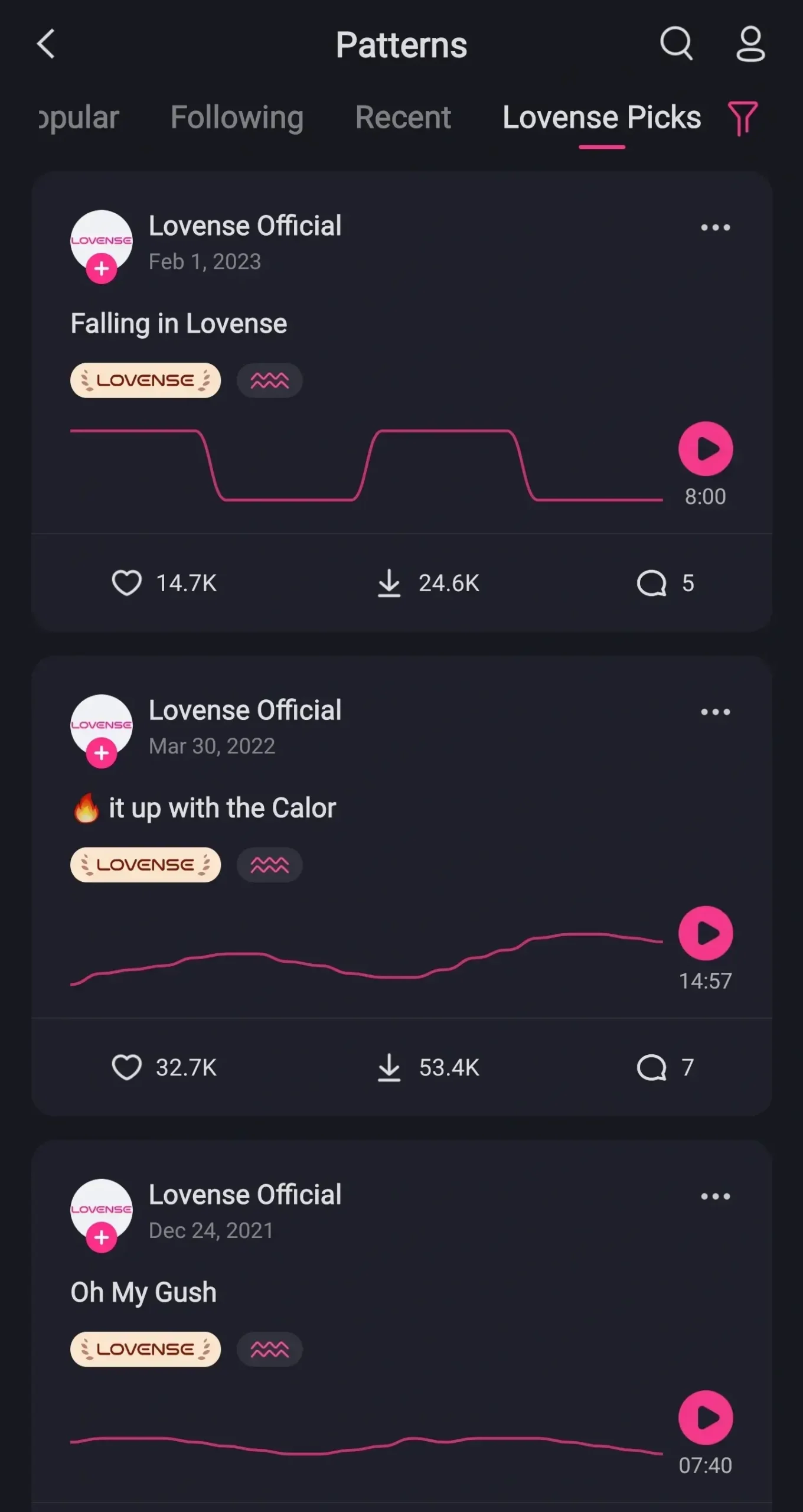Play the Falling in Lovense pattern
The image size is (803, 1512).
pos(705,449)
